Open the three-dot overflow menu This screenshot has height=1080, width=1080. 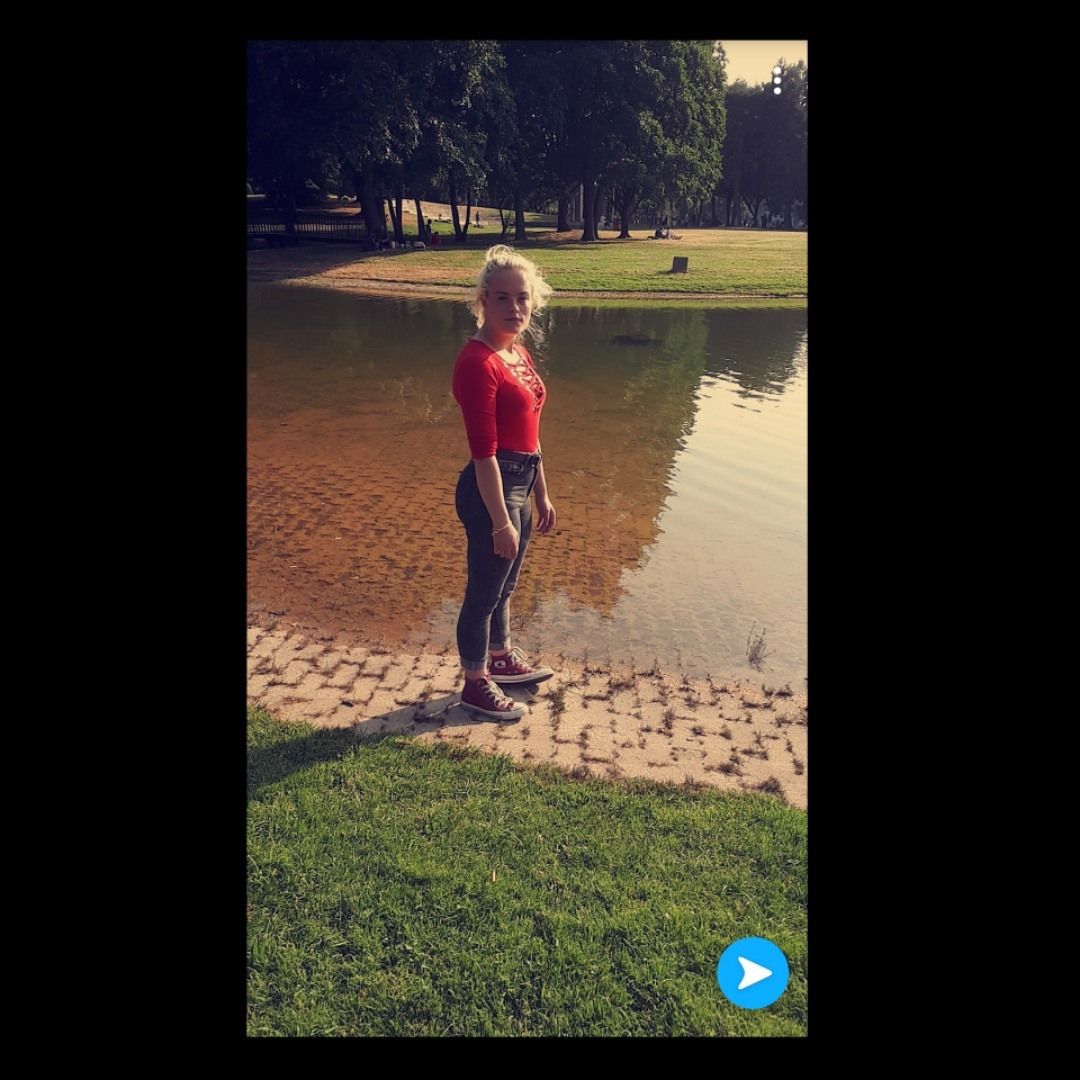777,80
